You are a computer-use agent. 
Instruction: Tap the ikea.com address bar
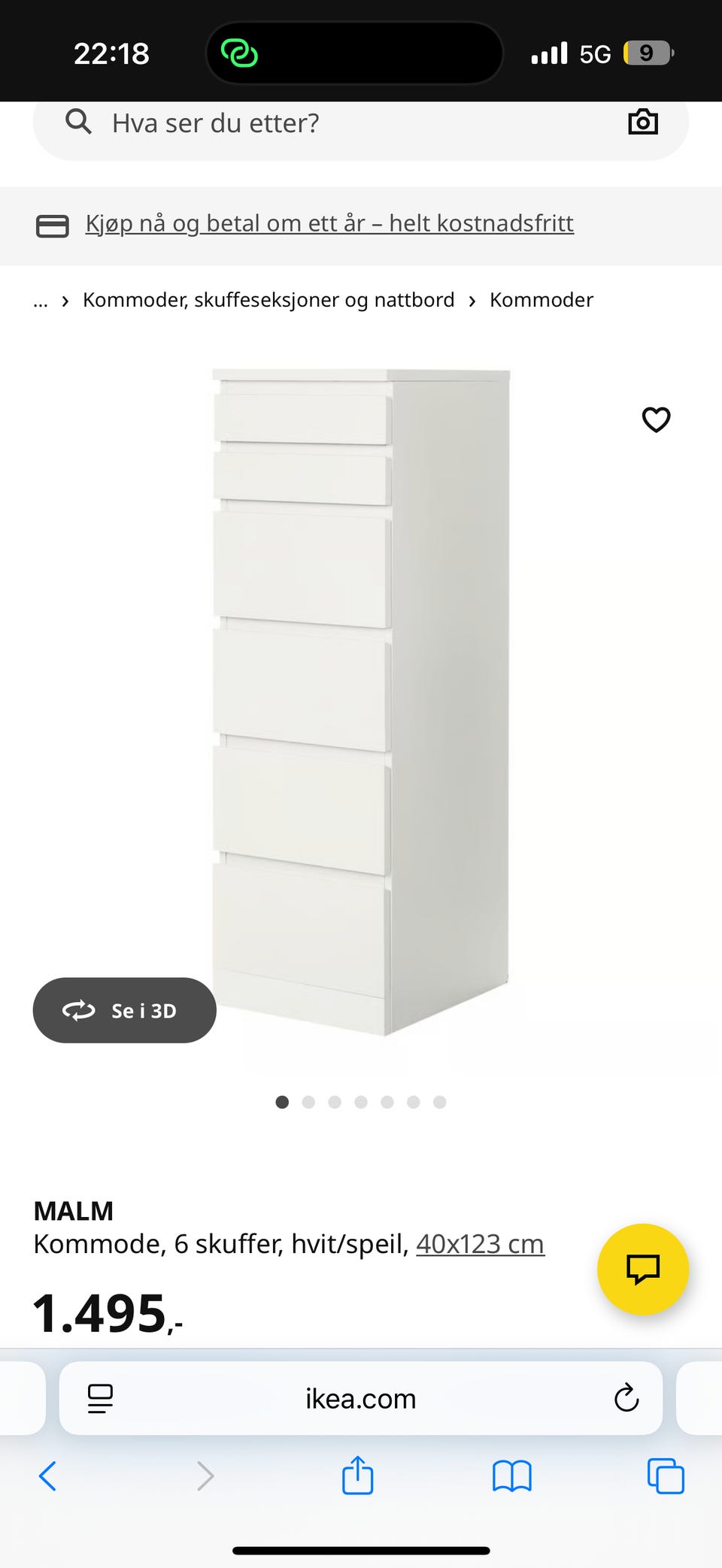[361, 1399]
